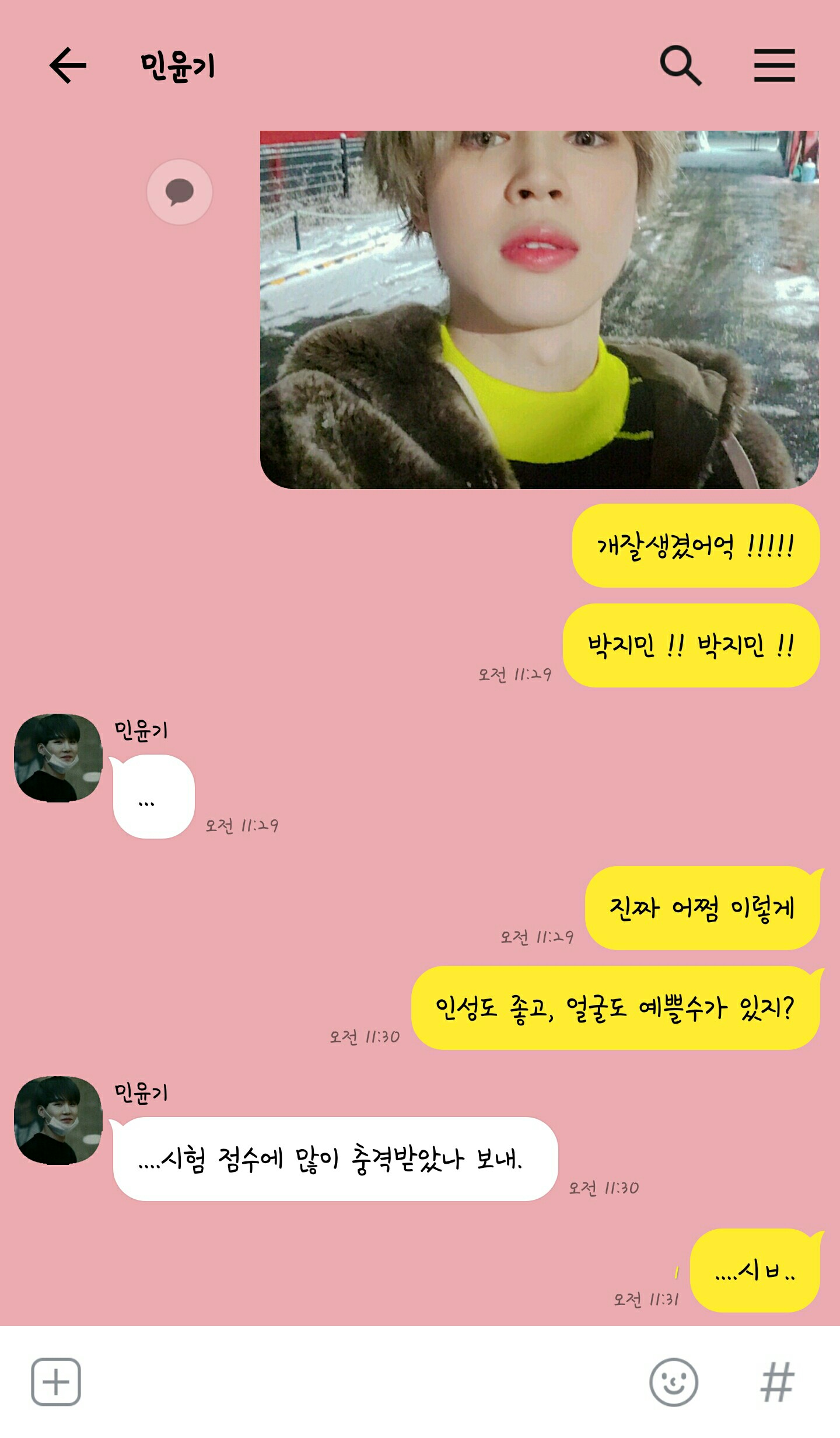Search within this conversation
The width and height of the screenshot is (840, 1438).
click(680, 65)
